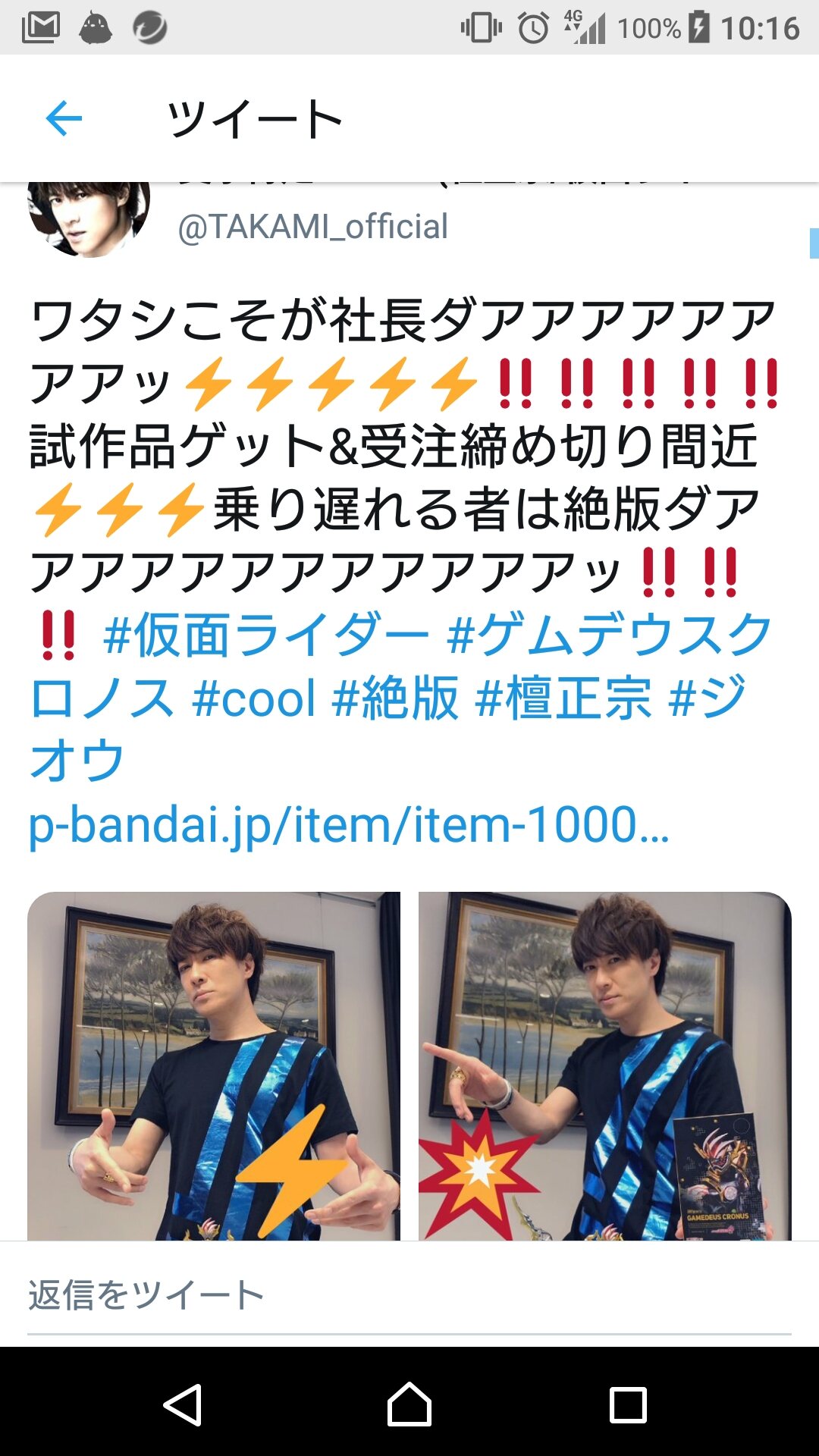Open hashtag #cool
This screenshot has width=819, height=1456.
point(254,698)
